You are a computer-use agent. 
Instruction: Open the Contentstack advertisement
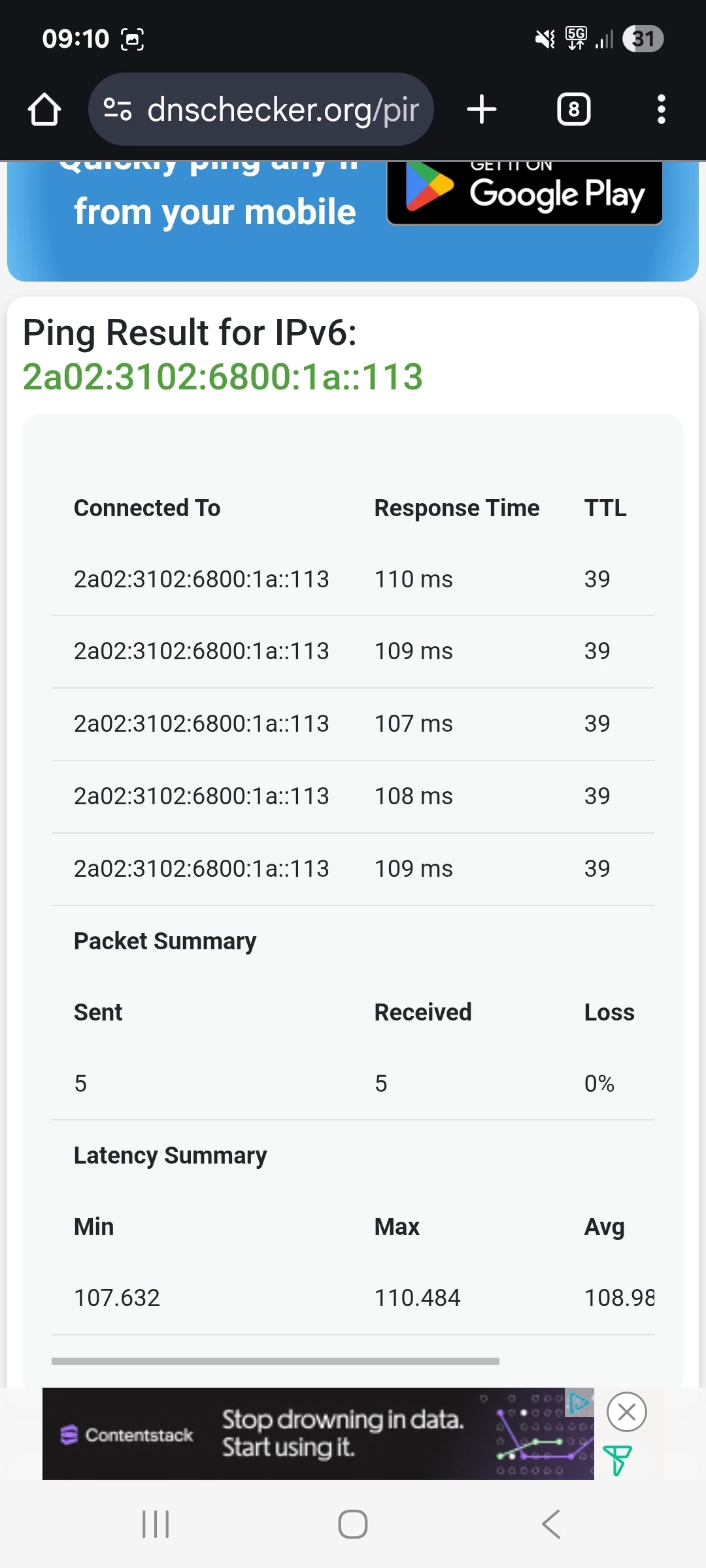(x=318, y=1434)
